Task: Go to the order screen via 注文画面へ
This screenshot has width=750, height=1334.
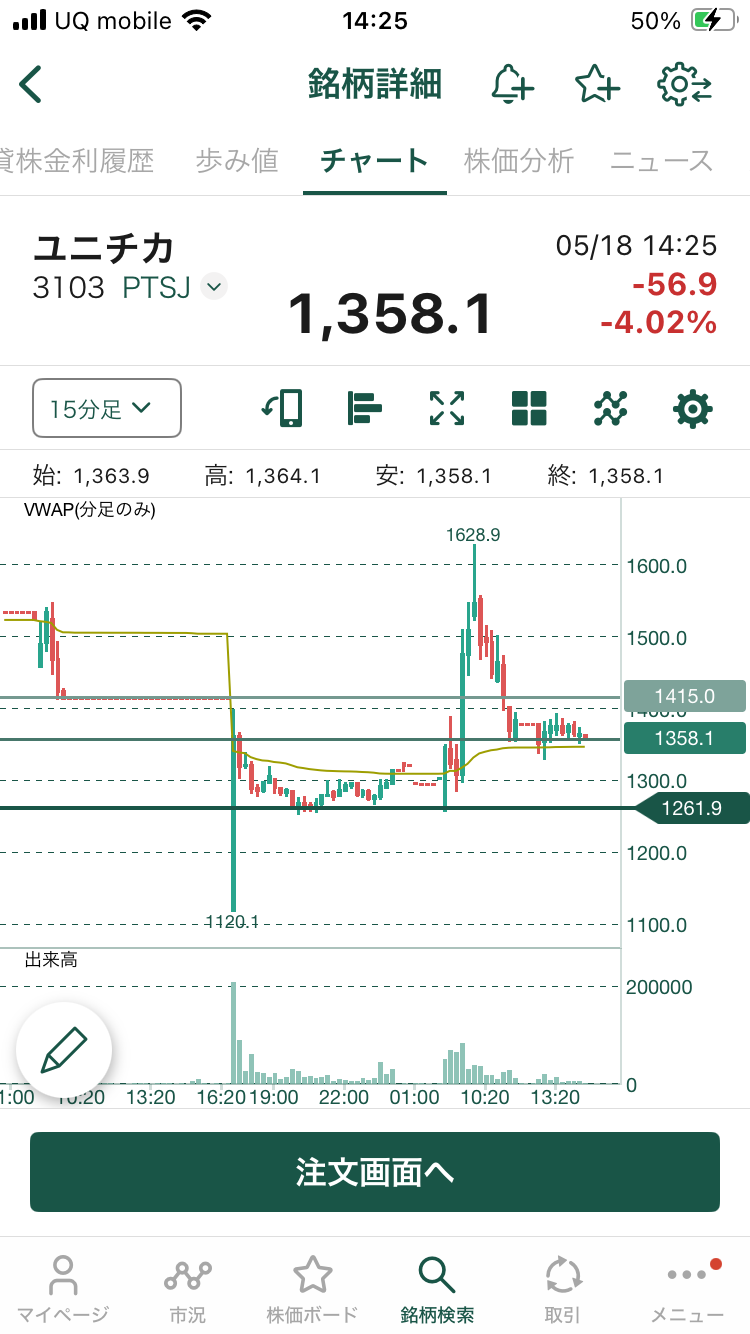Action: click(x=375, y=1172)
